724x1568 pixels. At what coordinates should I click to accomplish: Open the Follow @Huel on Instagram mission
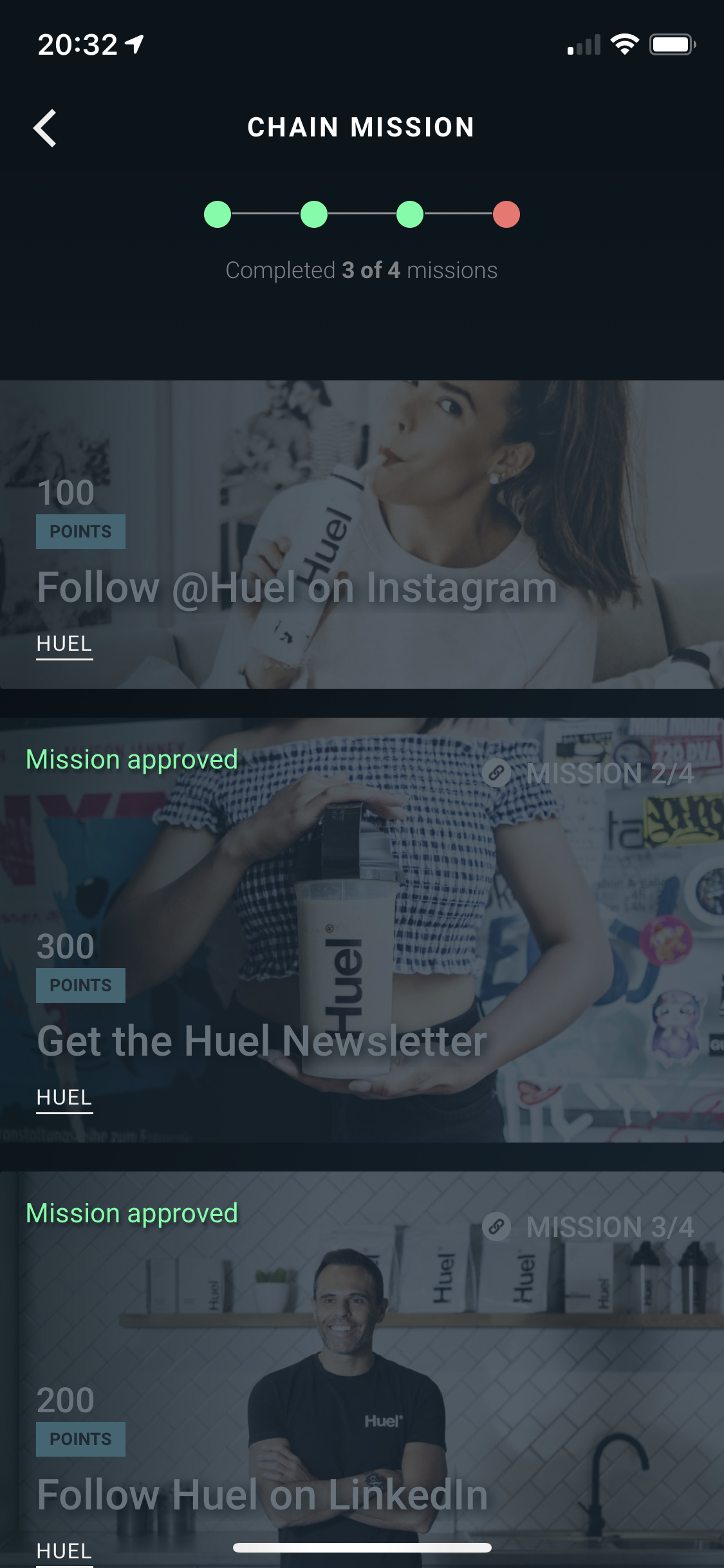(x=362, y=534)
